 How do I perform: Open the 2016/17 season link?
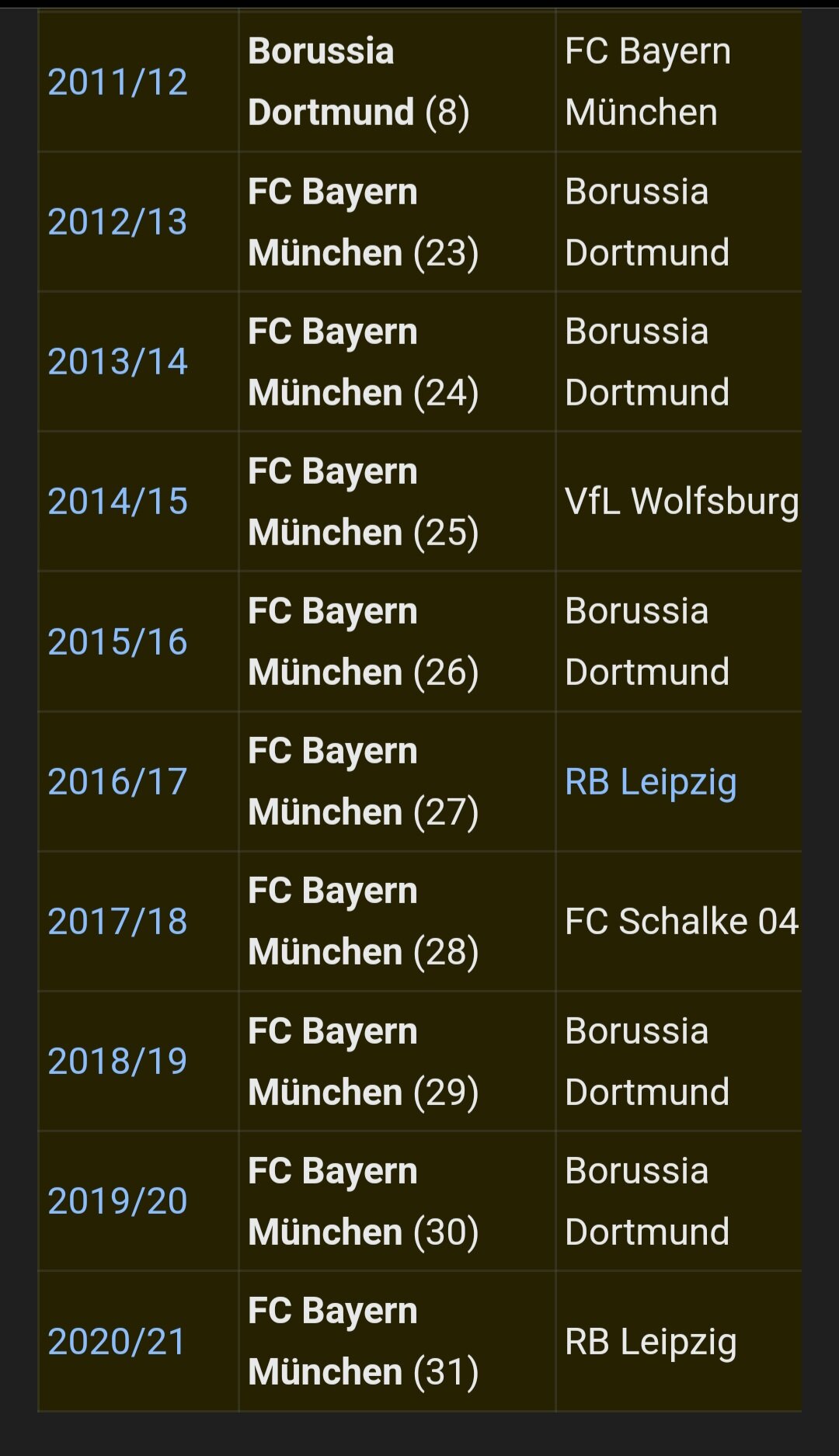click(x=117, y=781)
